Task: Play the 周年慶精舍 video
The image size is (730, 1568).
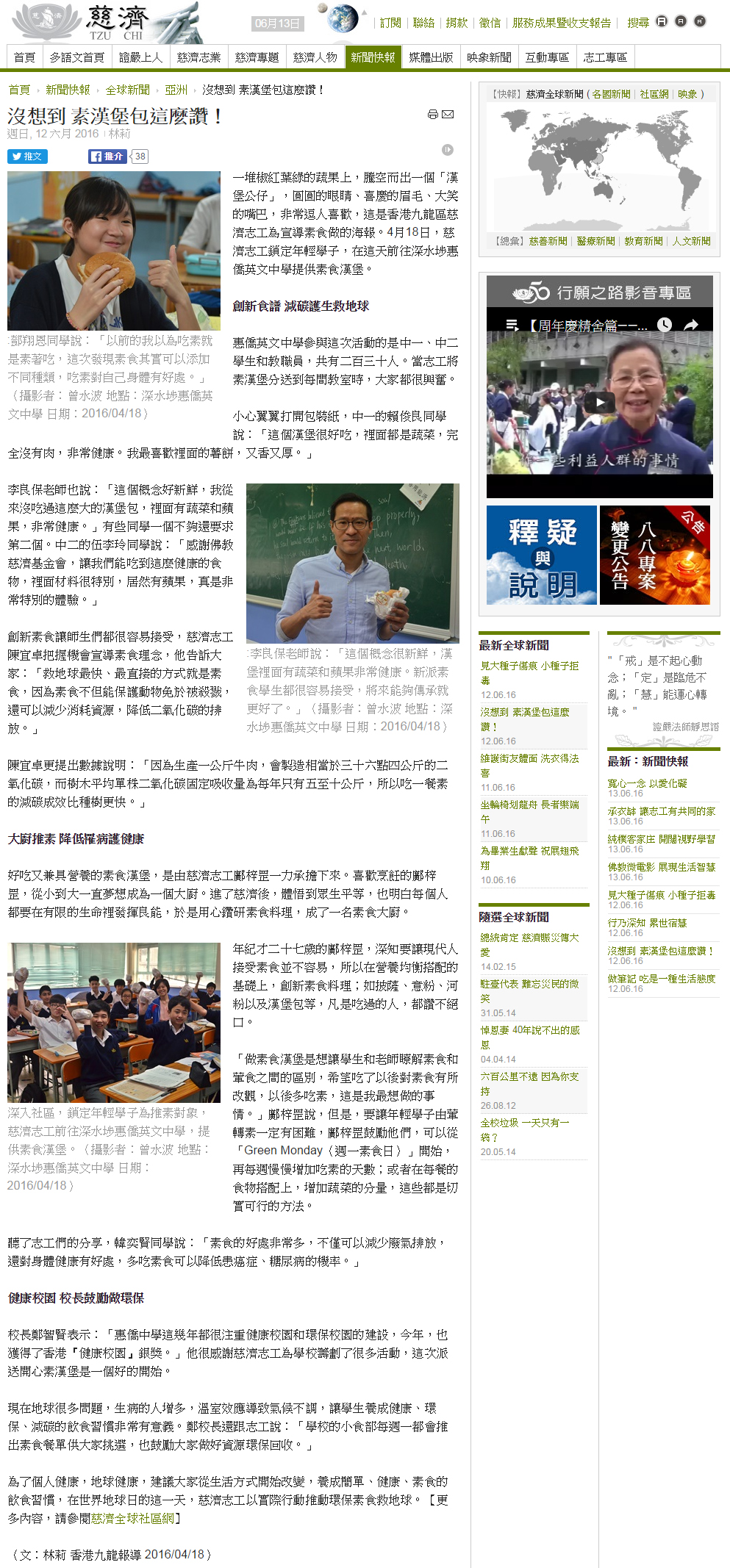Action: 599,402
